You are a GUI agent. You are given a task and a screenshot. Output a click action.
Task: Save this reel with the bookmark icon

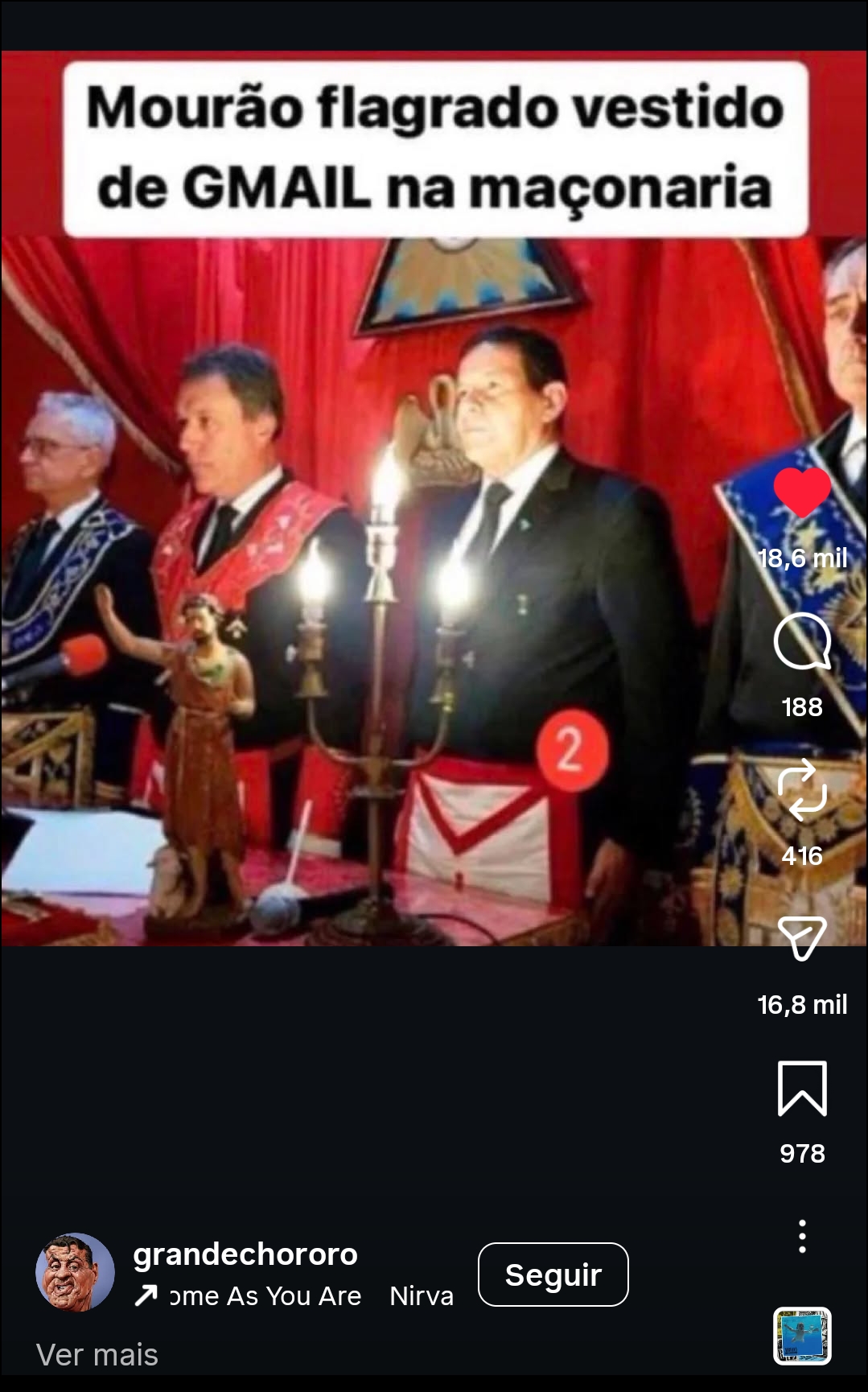click(802, 1089)
